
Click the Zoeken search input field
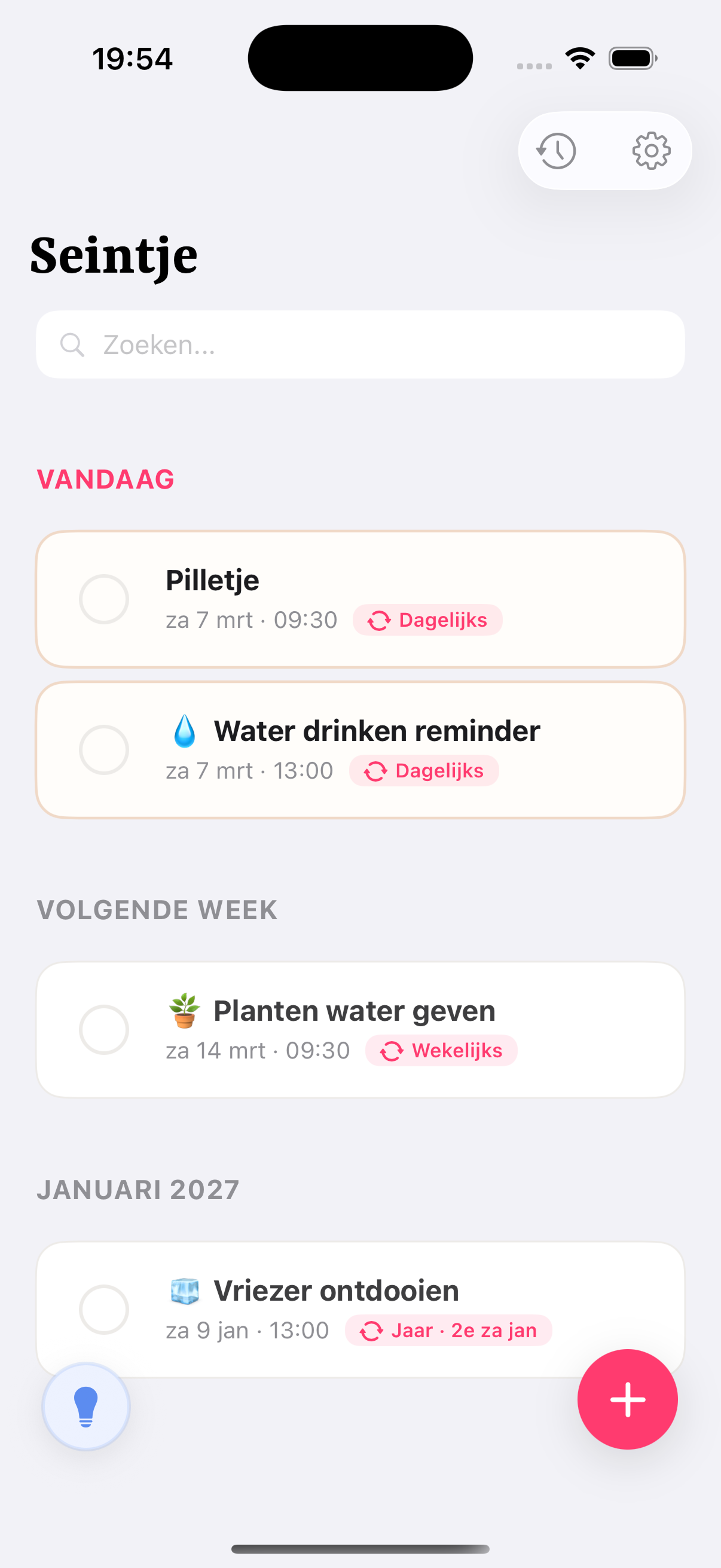tap(360, 344)
